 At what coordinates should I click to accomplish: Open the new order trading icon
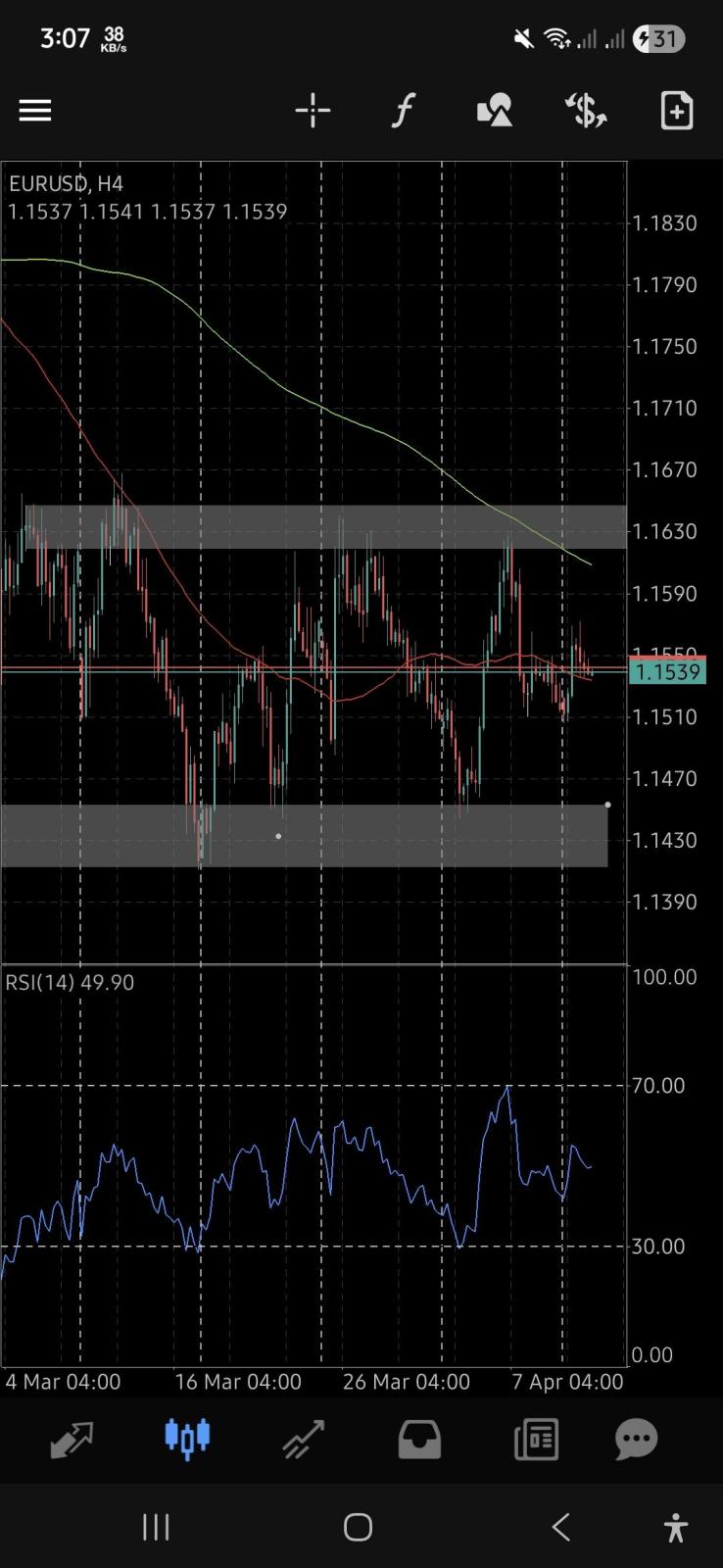pyautogui.click(x=585, y=111)
